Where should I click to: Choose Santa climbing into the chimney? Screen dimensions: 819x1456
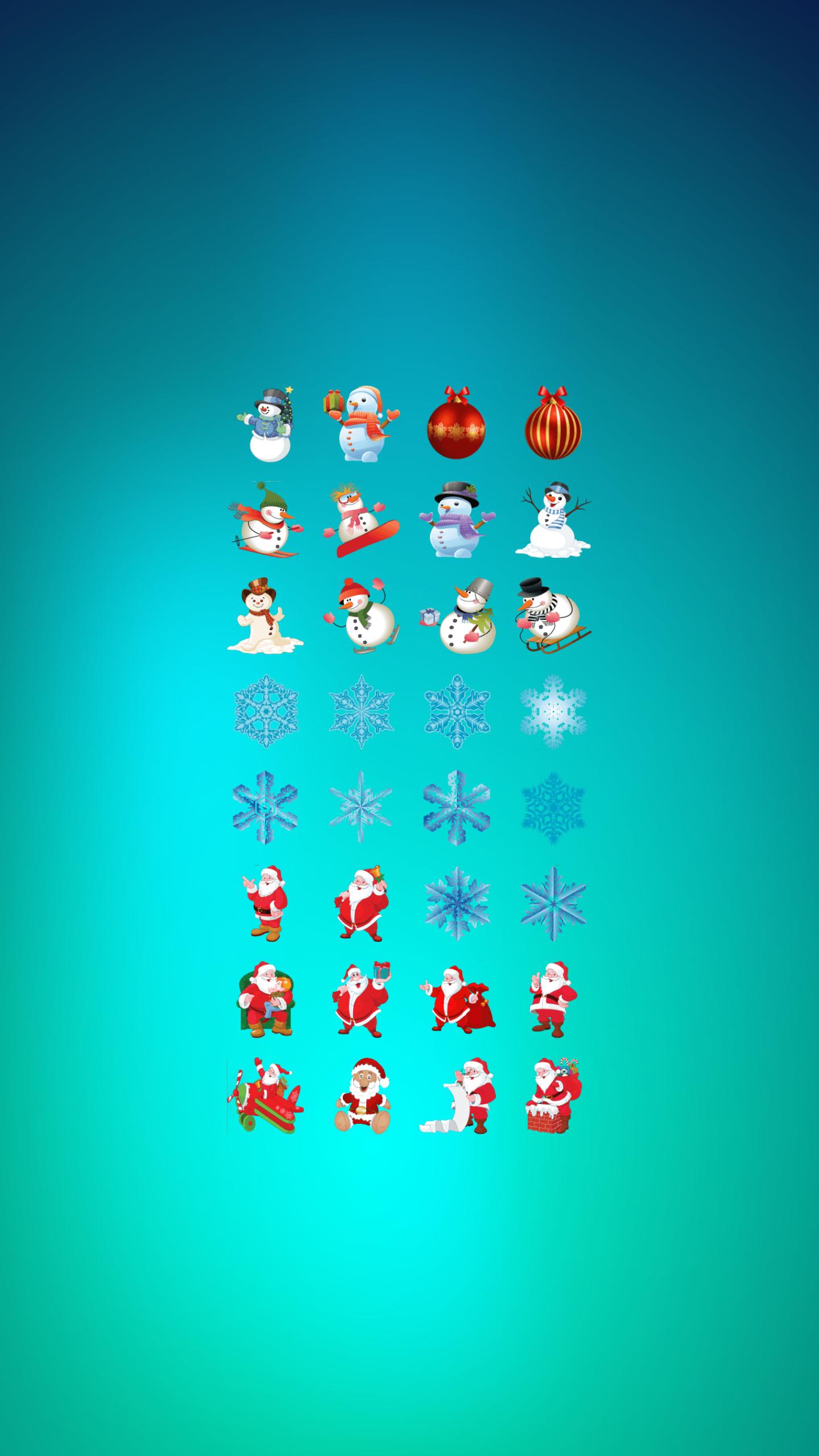(x=552, y=1095)
